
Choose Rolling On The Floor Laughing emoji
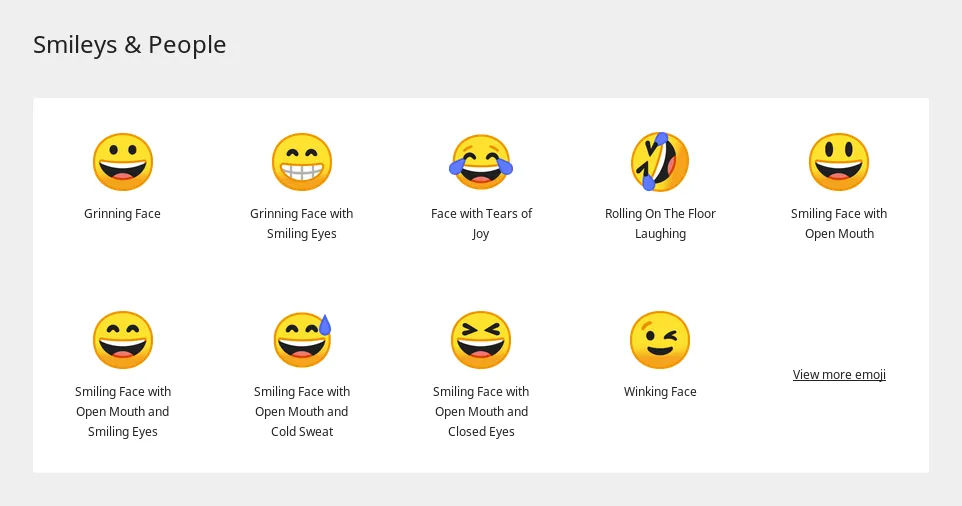[x=660, y=163]
